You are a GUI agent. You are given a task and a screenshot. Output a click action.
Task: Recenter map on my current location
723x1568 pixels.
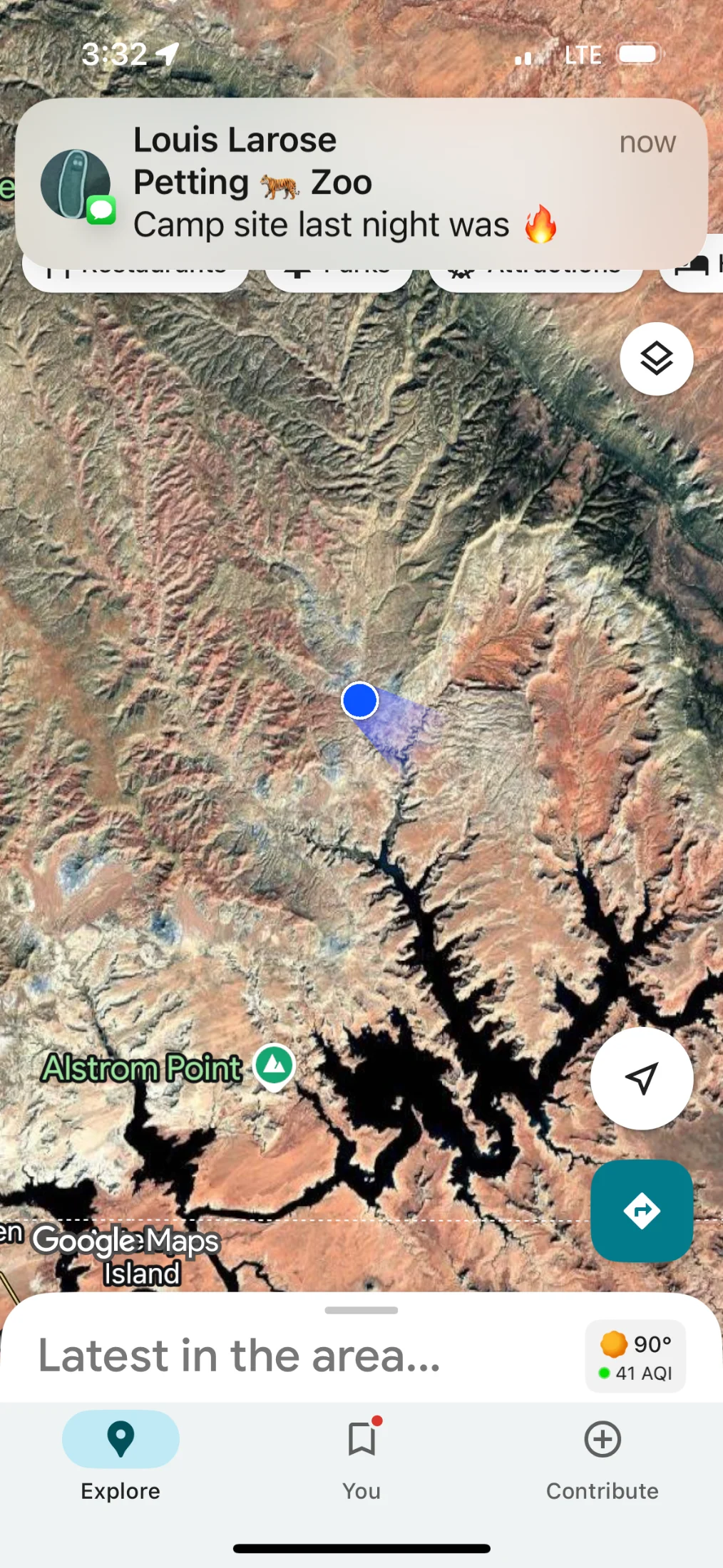(641, 1078)
